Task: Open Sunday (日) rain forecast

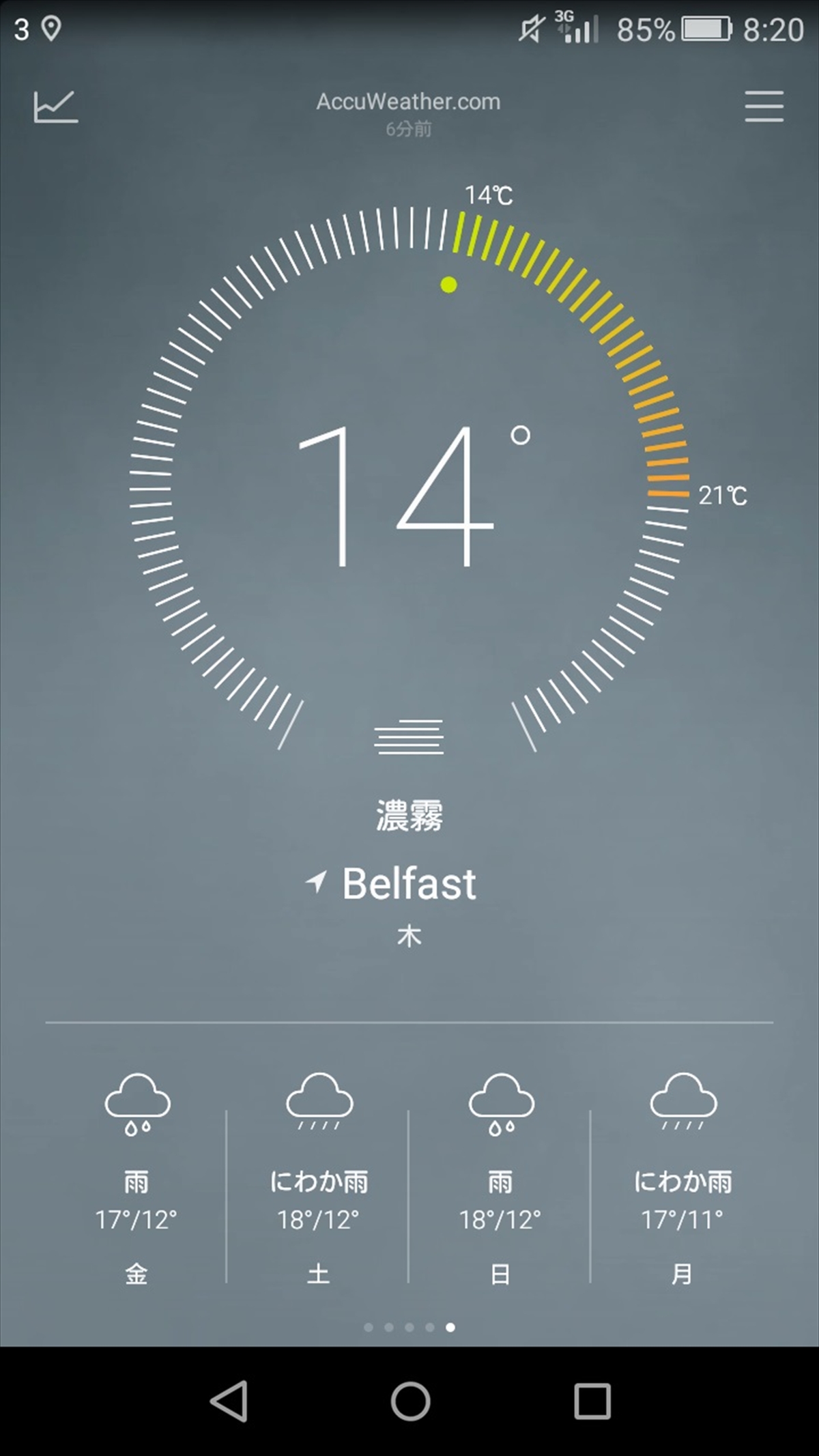Action: pos(500,1180)
